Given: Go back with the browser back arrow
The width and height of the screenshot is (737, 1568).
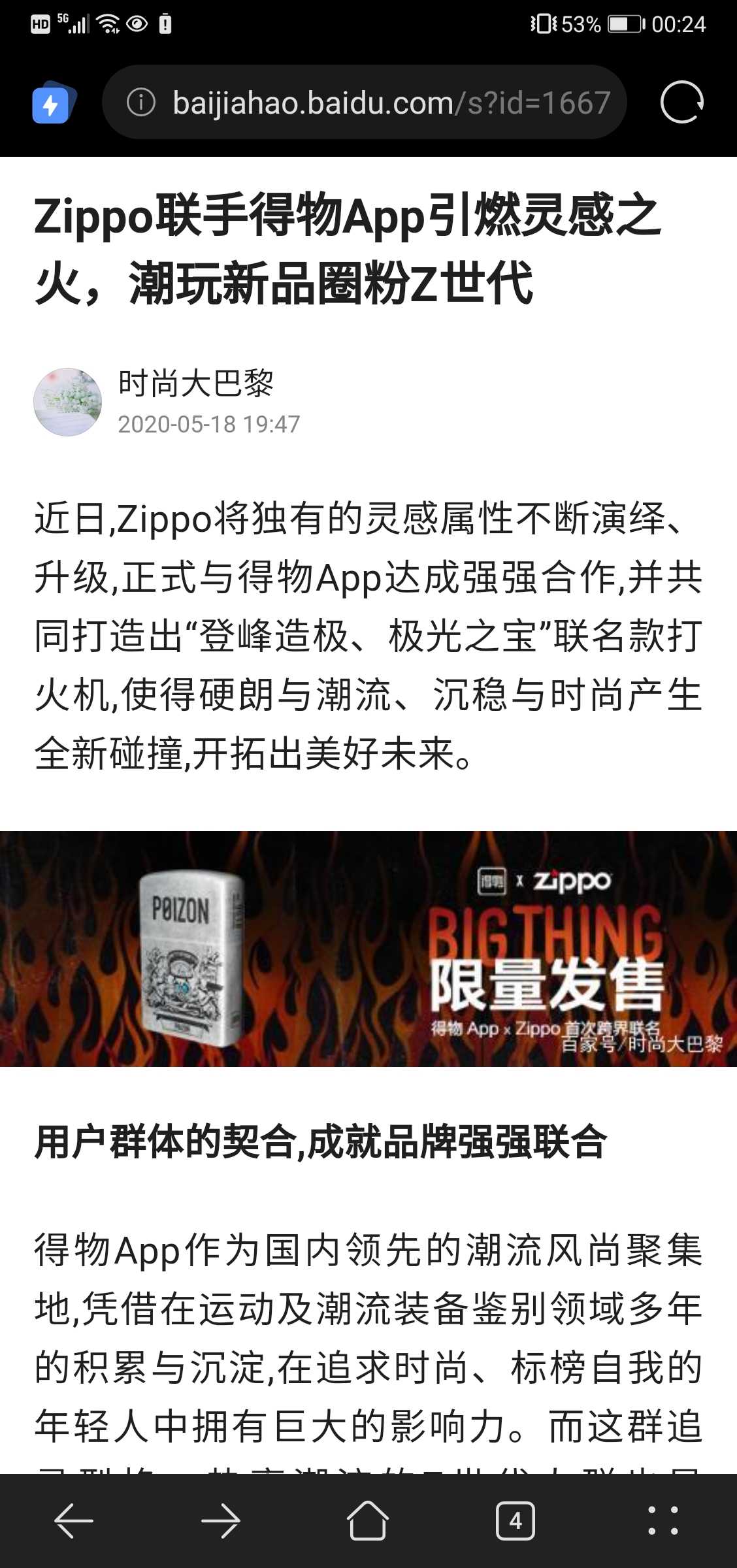Looking at the screenshot, I should pyautogui.click(x=73, y=1520).
